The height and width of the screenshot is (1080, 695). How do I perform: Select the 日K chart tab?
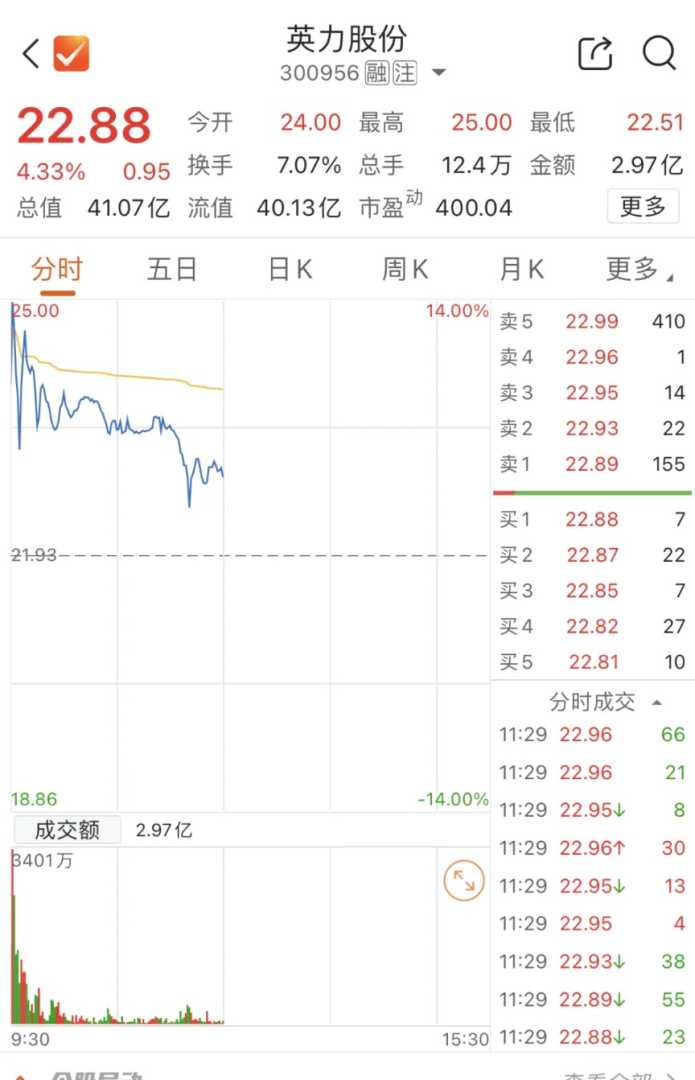290,269
